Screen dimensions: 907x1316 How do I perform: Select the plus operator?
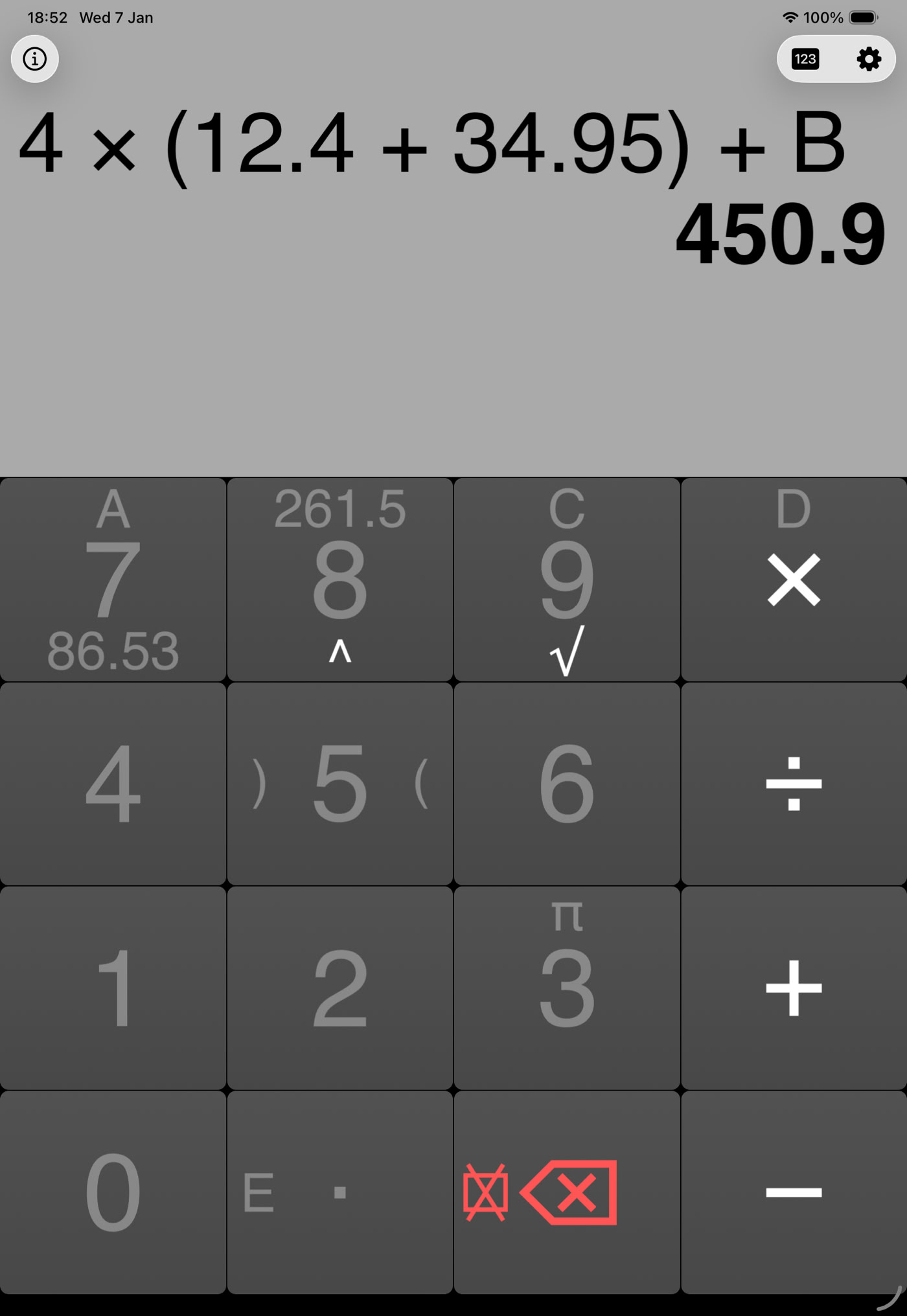794,988
